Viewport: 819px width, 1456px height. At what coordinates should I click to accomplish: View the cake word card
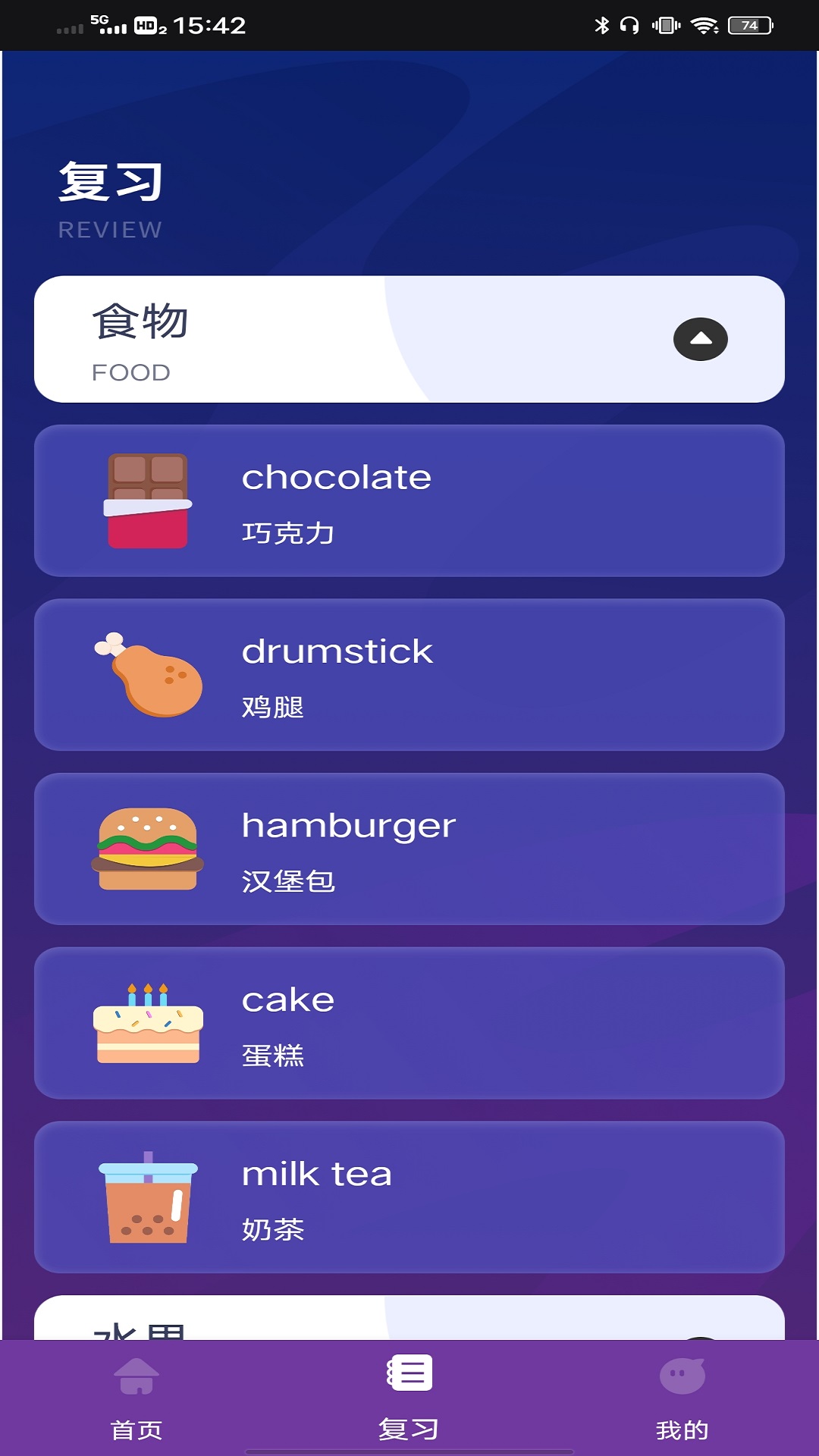[409, 1023]
